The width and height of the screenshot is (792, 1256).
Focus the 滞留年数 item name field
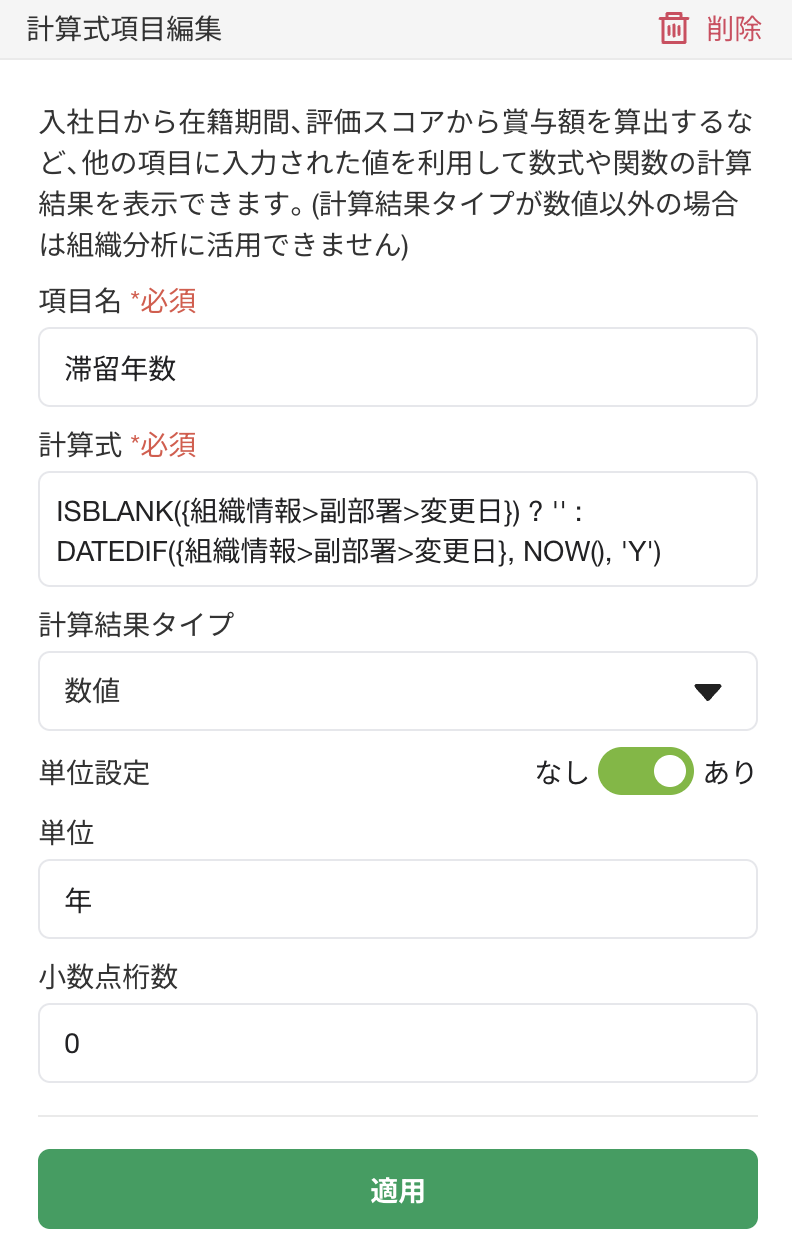point(398,366)
